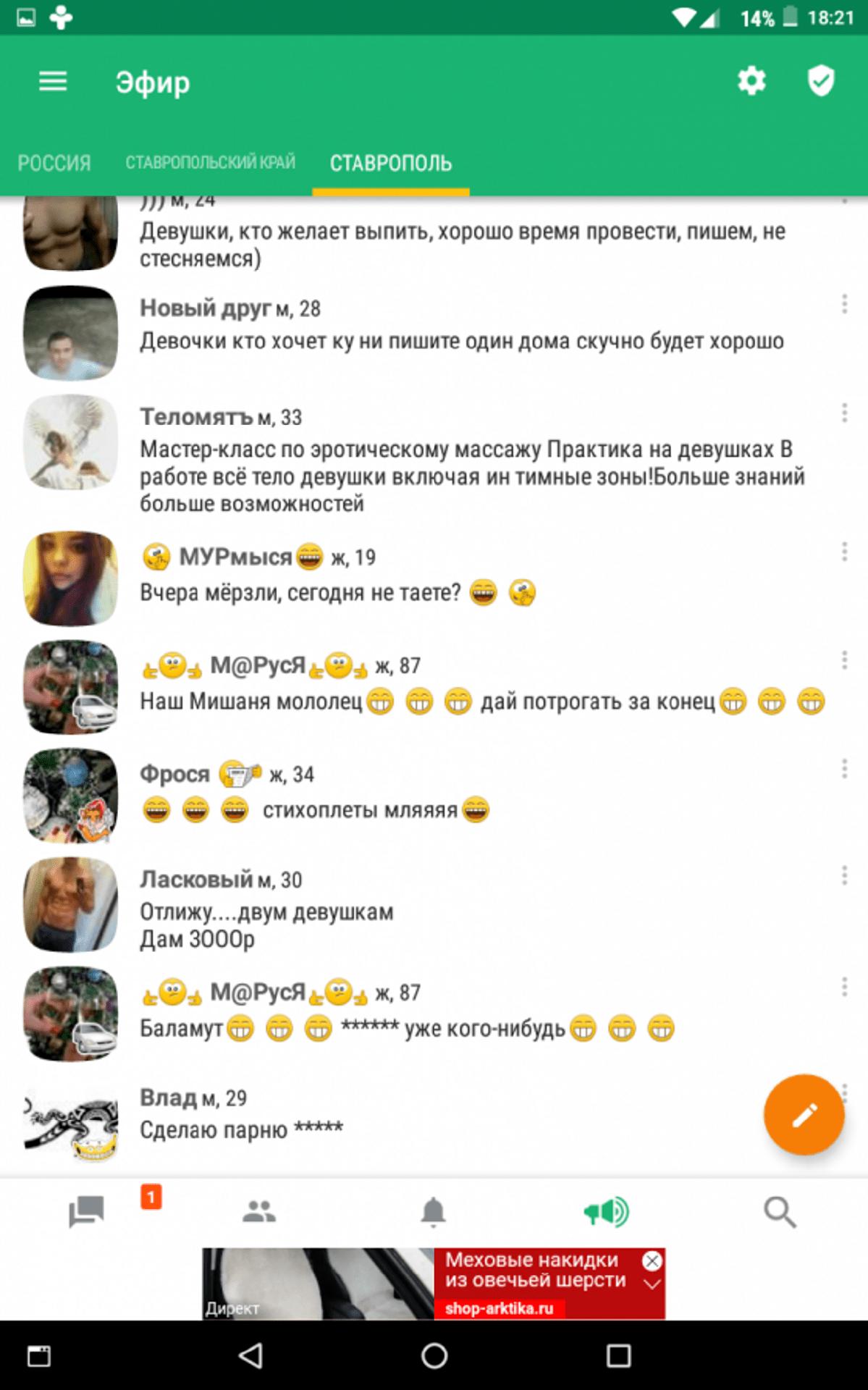Compose a new broadcast with the pencil button
Viewport: 868px width, 1390px height.
pos(804,1115)
